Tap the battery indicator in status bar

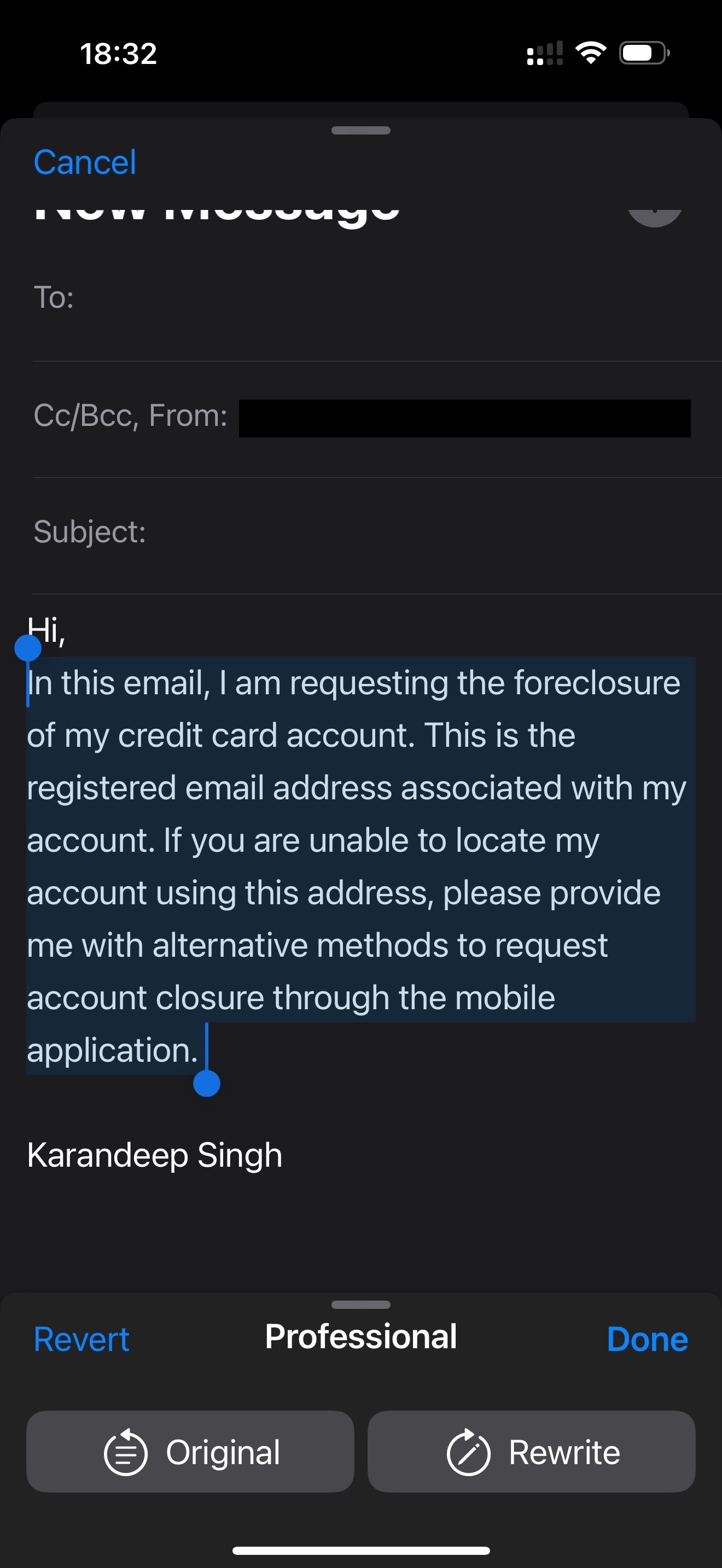click(x=642, y=54)
